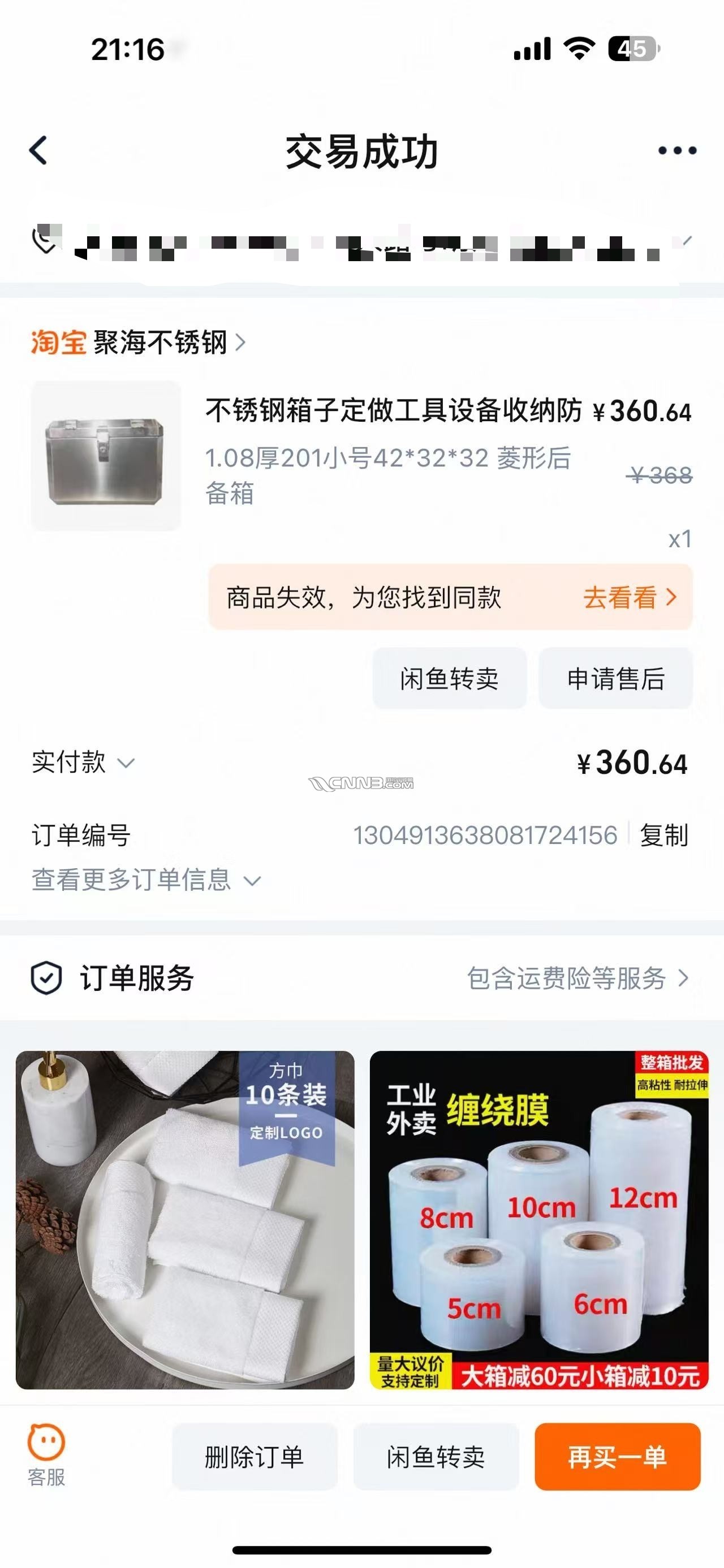Go back using the back arrow
Screen dimensions: 724x1568
(38, 150)
